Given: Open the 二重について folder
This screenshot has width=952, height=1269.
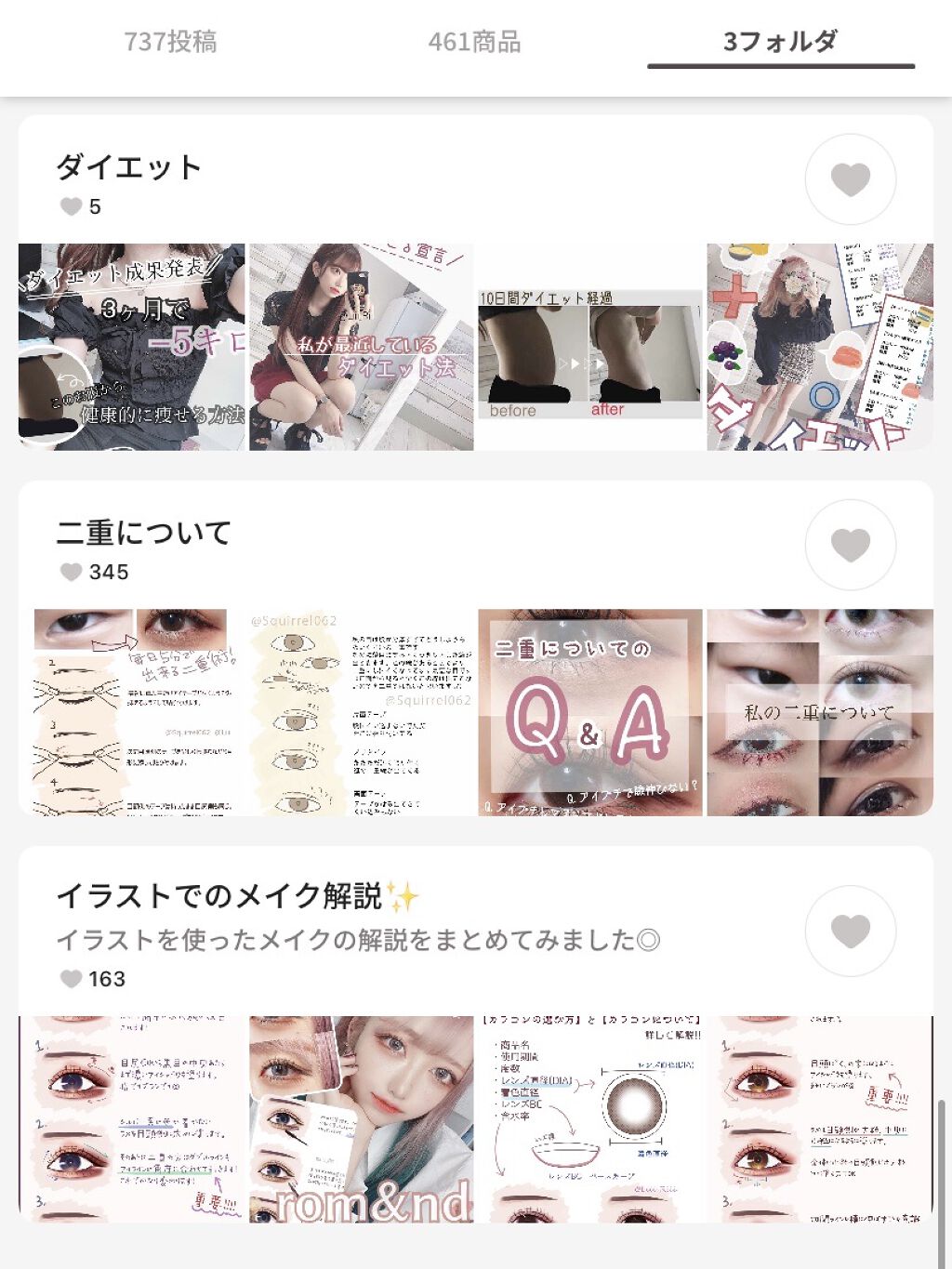Looking at the screenshot, I should tap(144, 534).
